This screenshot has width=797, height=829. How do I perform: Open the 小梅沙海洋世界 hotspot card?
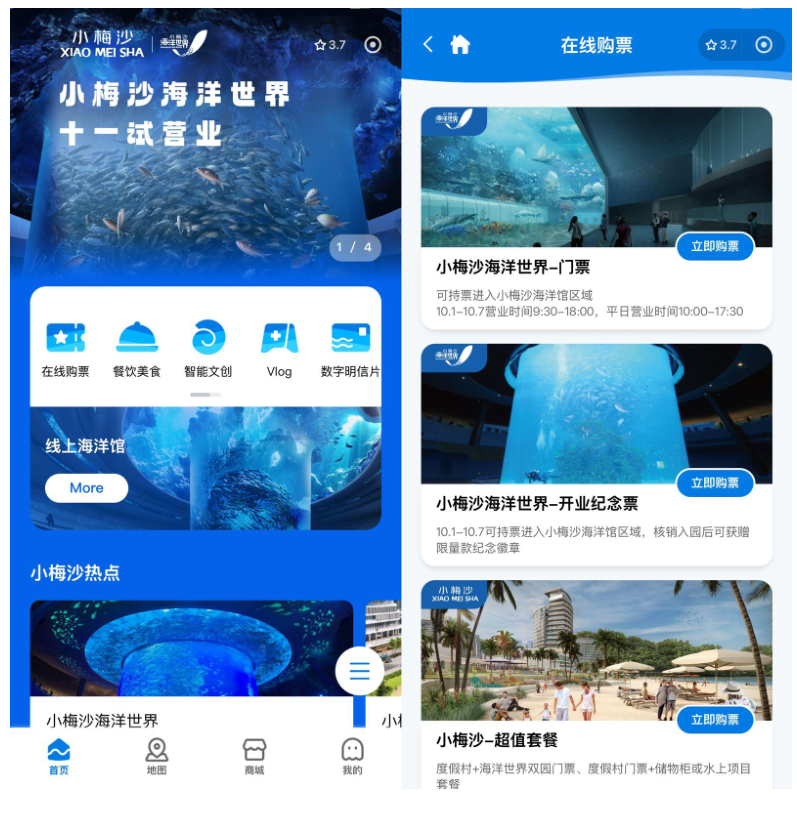tap(191, 660)
